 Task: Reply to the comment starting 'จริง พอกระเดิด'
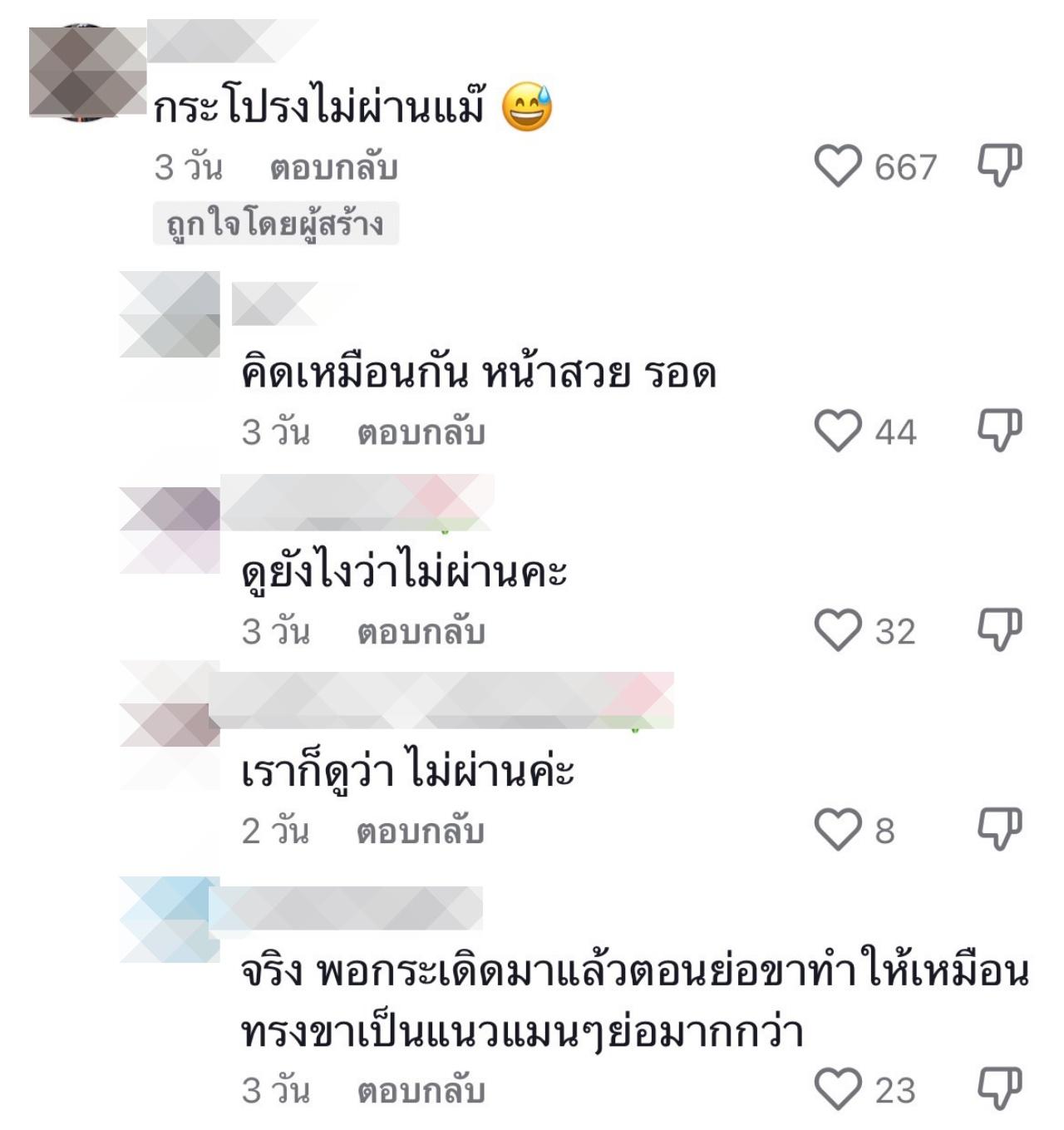tap(421, 1091)
